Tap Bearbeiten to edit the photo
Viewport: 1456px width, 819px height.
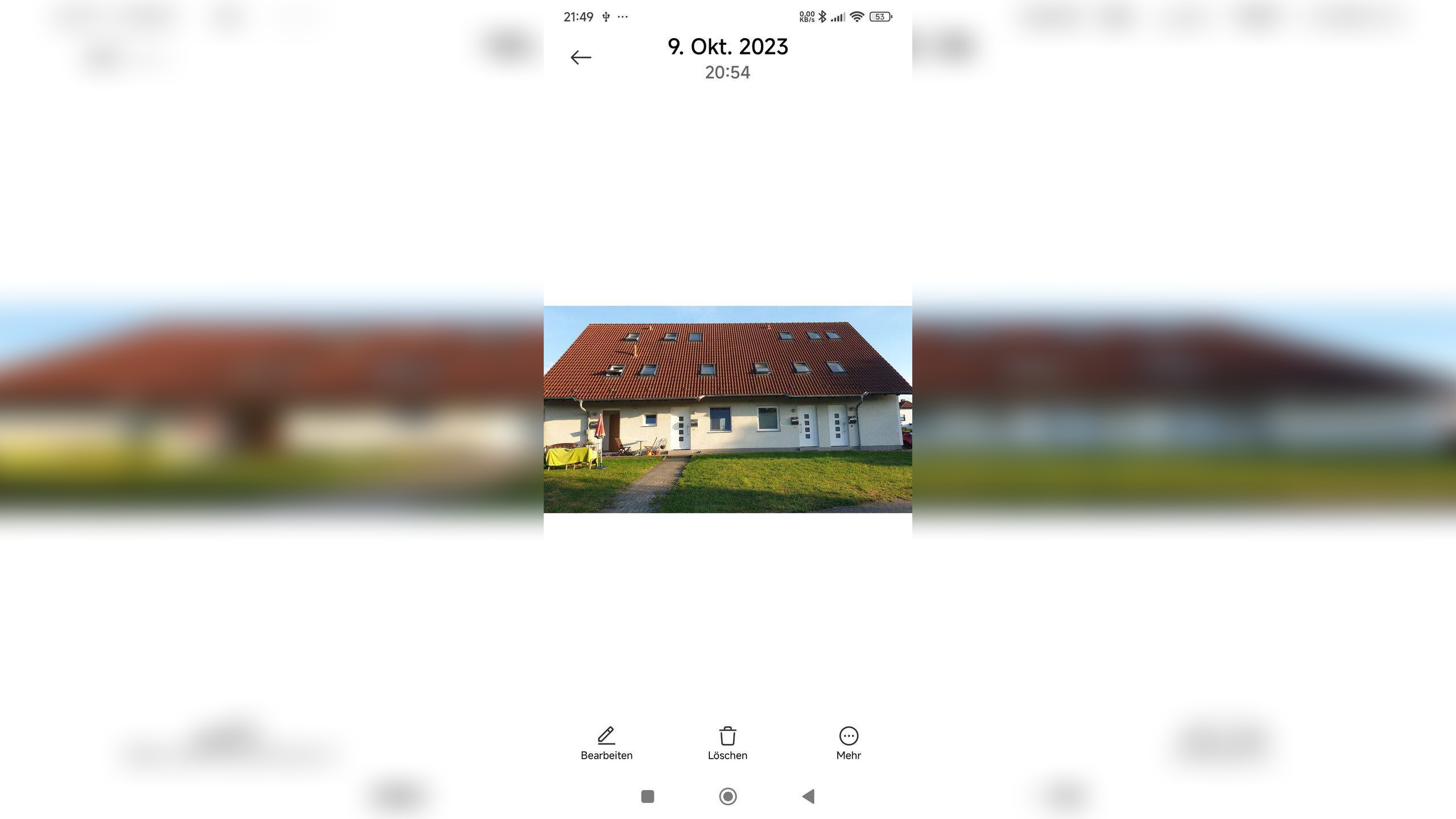coord(606,743)
